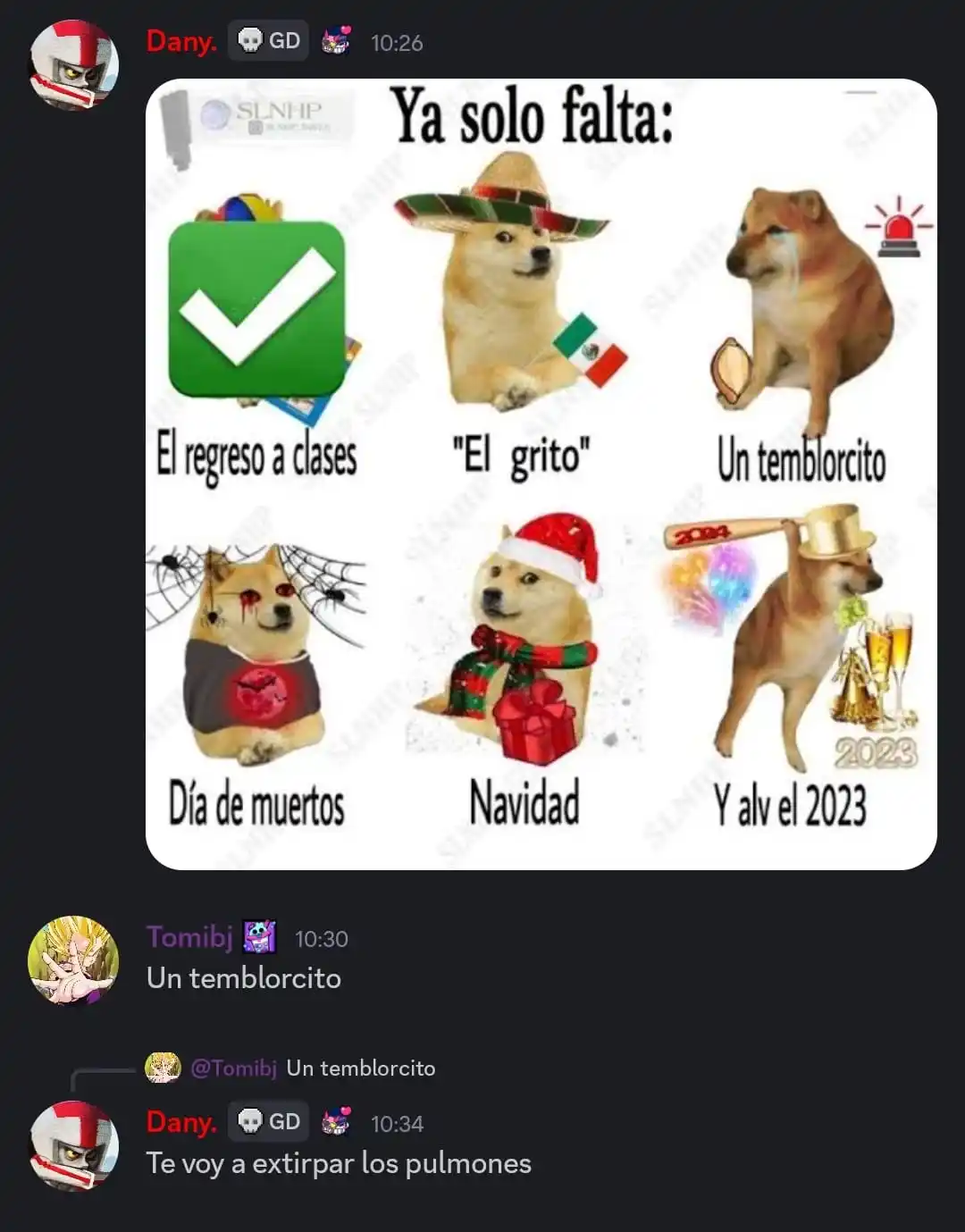Screen dimensions: 965x1232
Task: Tap the Tomibj username at 10:30
Action: (x=189, y=937)
